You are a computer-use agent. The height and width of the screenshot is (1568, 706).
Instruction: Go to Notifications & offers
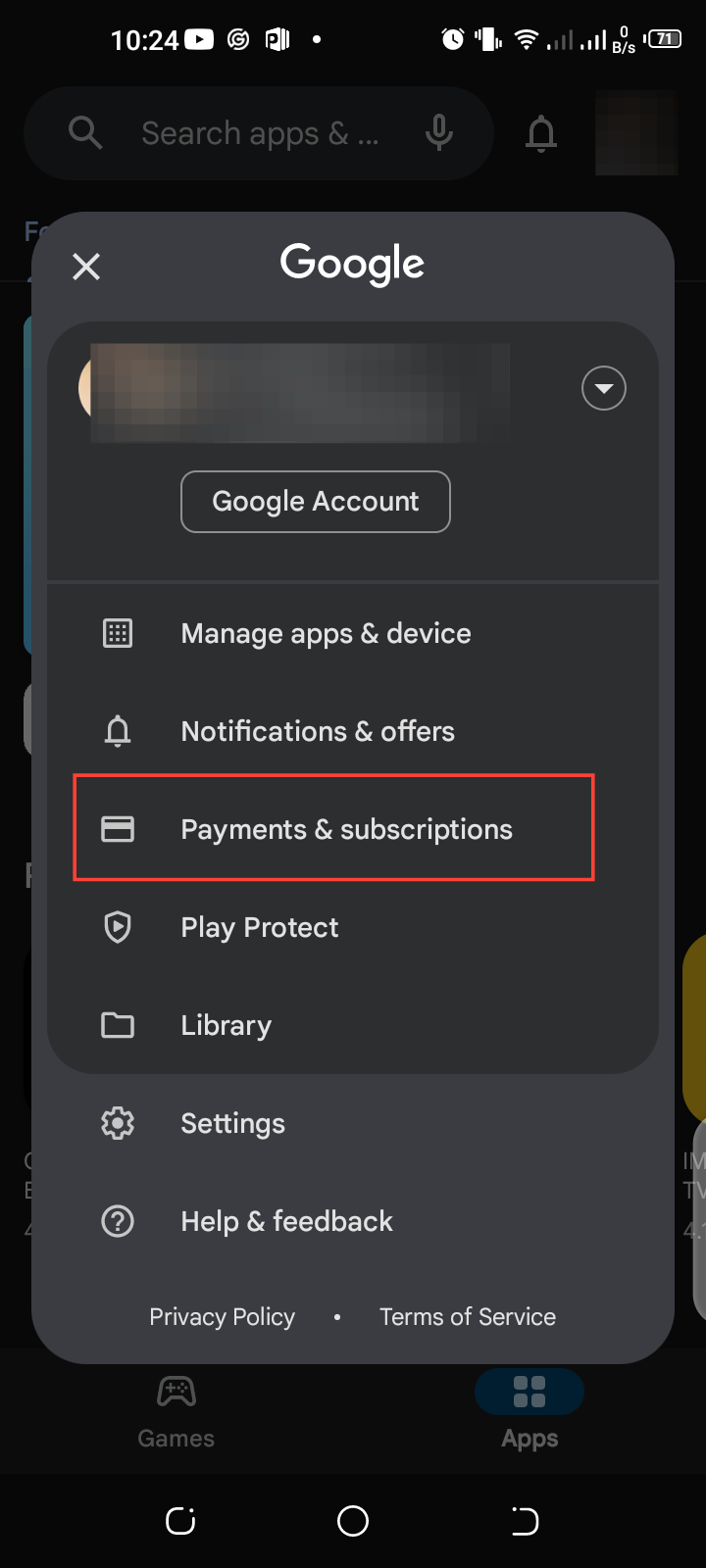[353, 731]
